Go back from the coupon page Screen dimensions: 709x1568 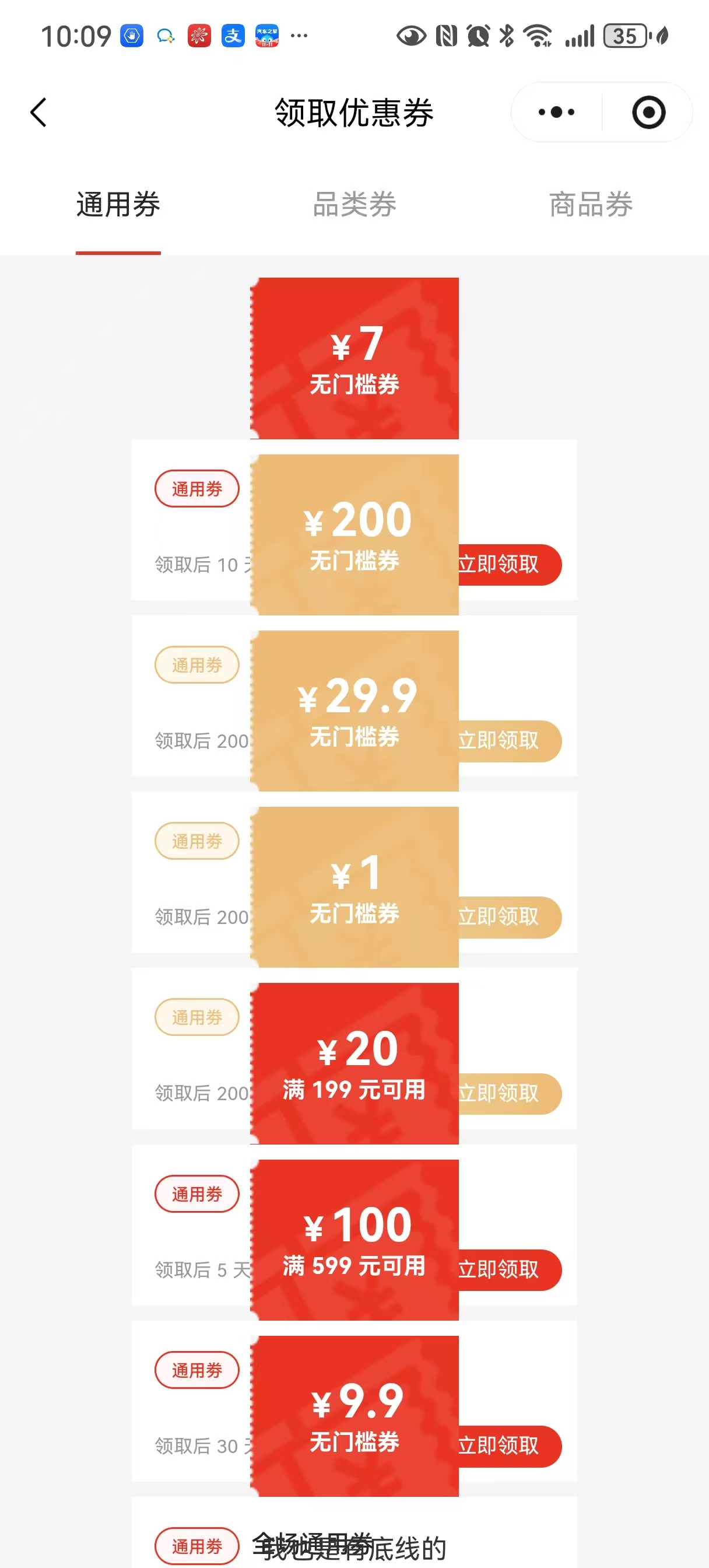pyautogui.click(x=38, y=113)
